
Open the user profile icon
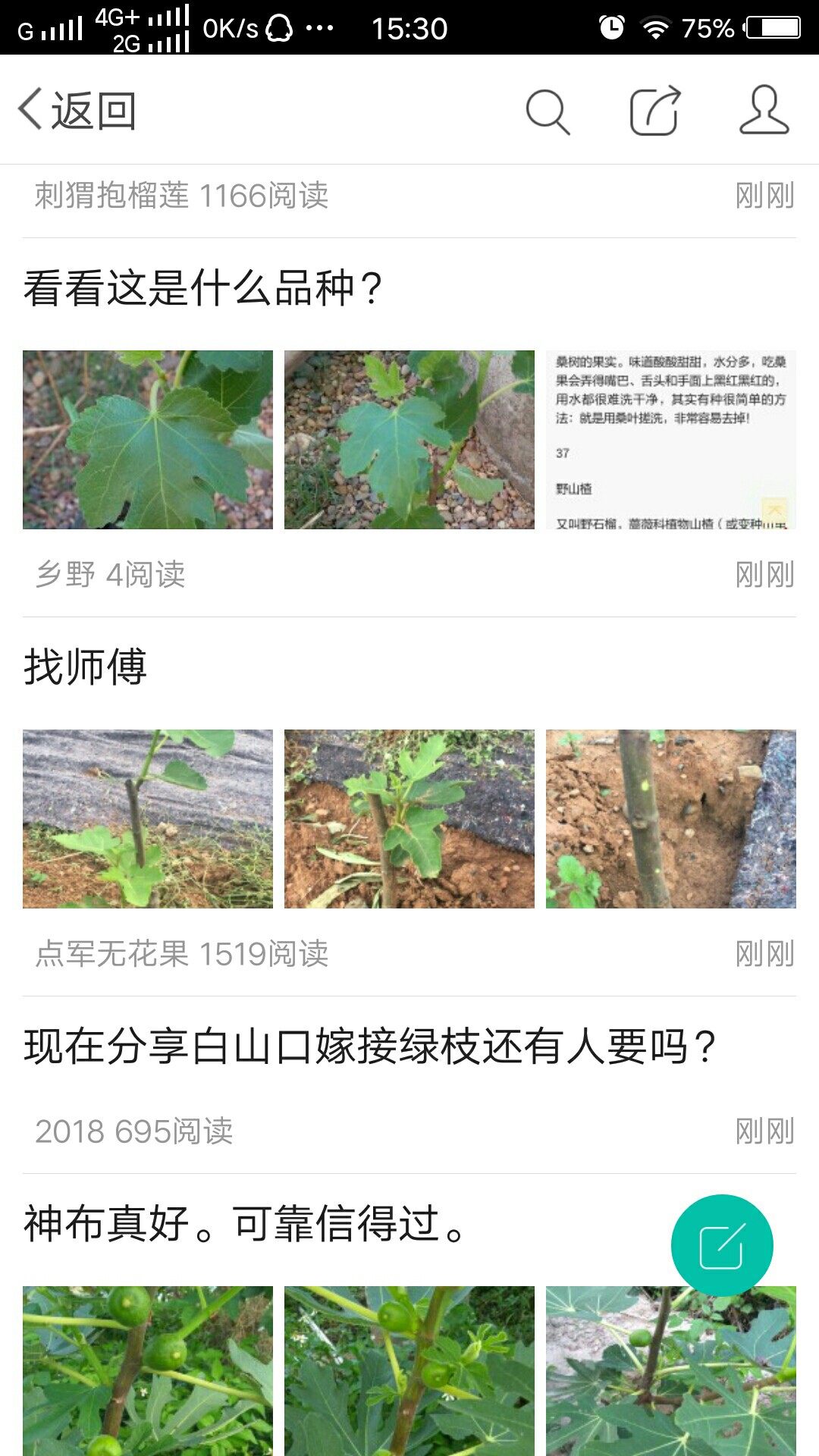pos(764,111)
